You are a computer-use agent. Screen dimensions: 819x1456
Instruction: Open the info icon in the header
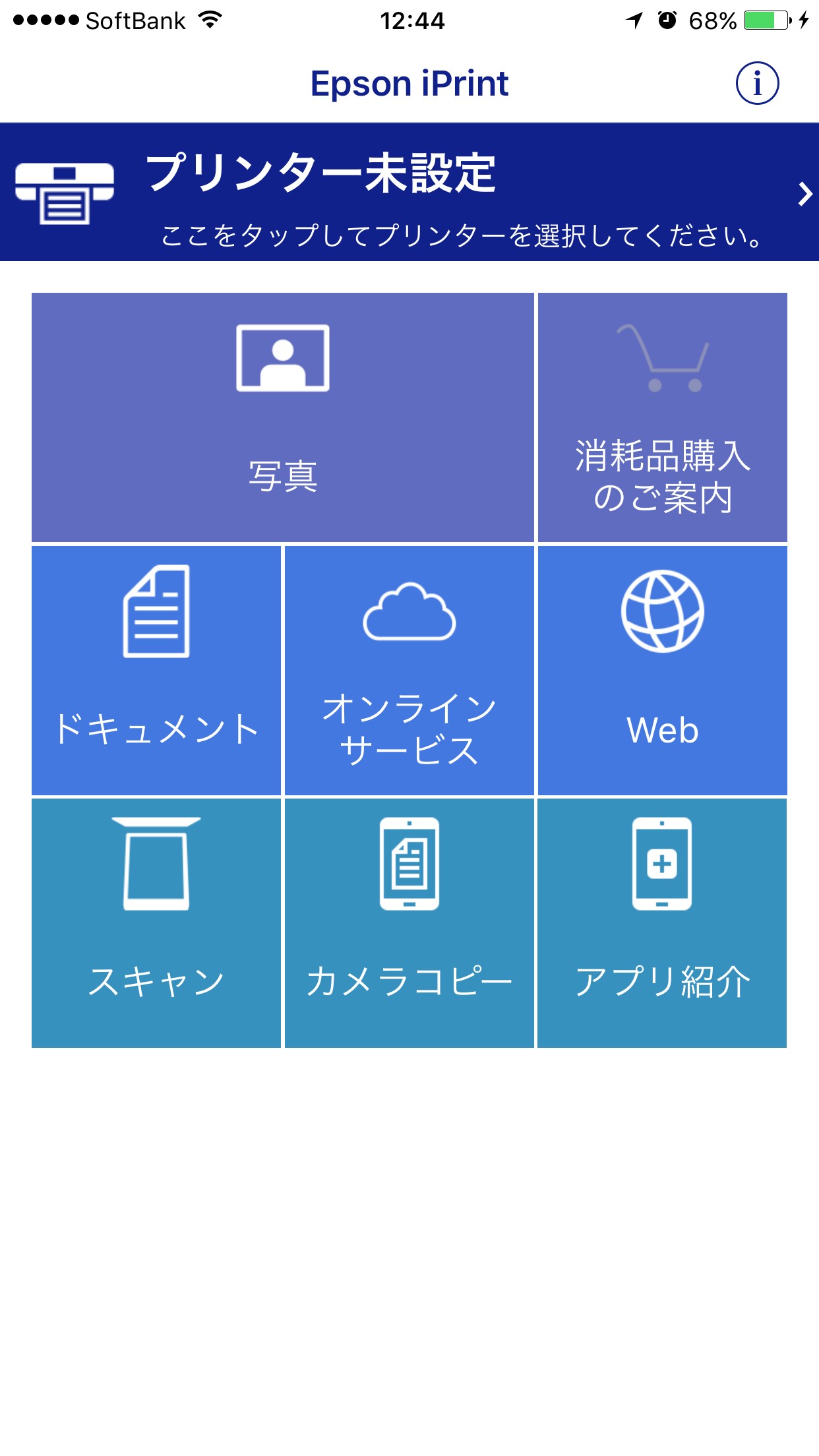click(757, 84)
